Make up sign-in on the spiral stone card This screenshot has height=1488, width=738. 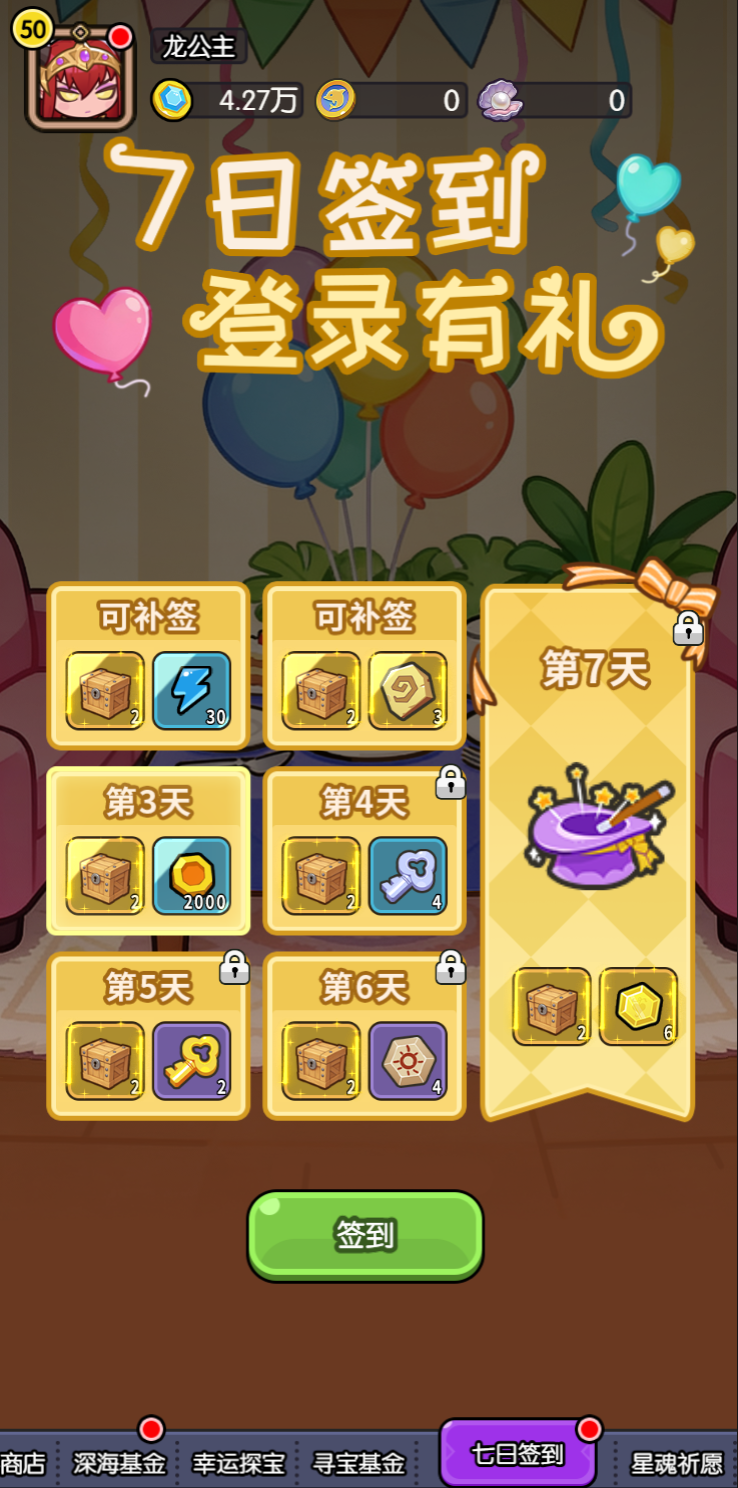pos(364,665)
